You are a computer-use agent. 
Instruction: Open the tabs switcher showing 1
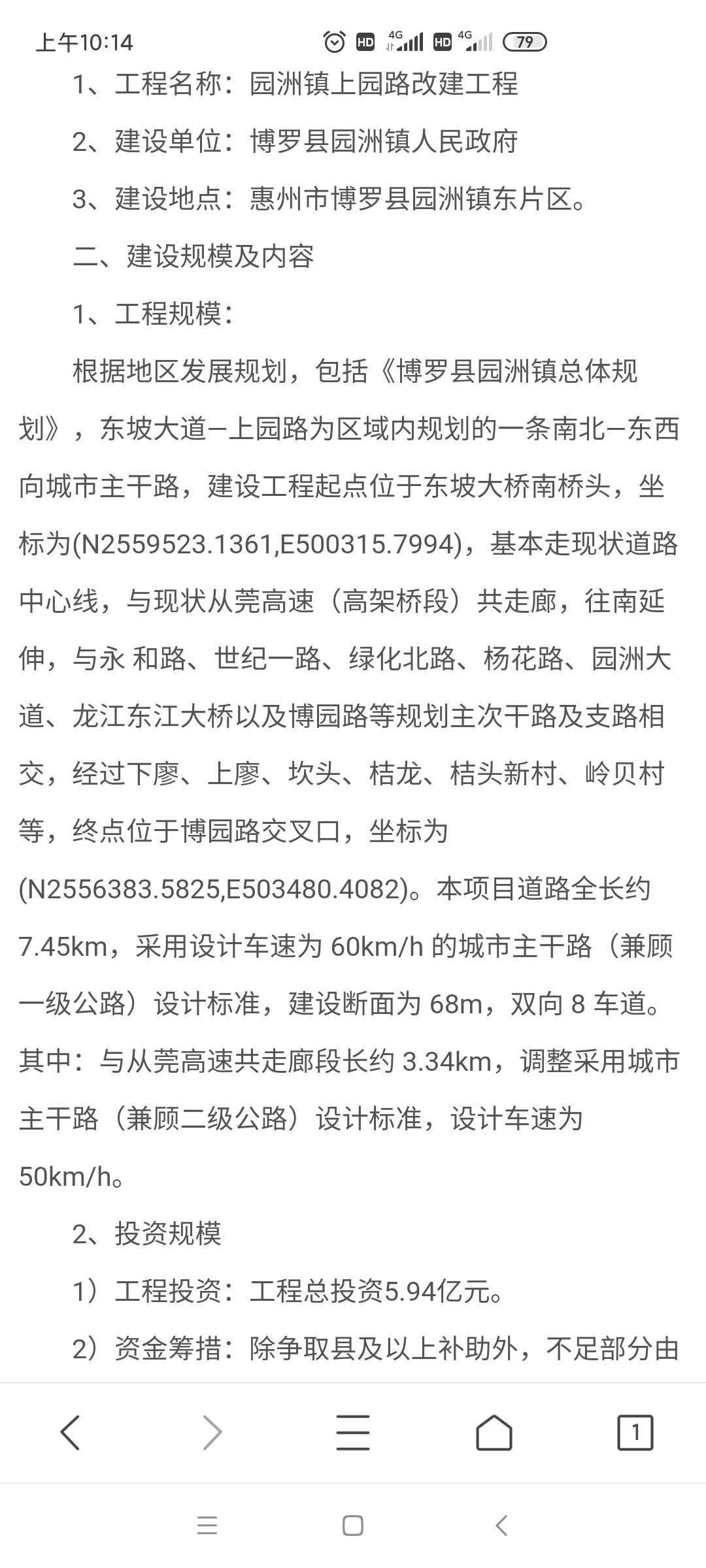point(635,1433)
